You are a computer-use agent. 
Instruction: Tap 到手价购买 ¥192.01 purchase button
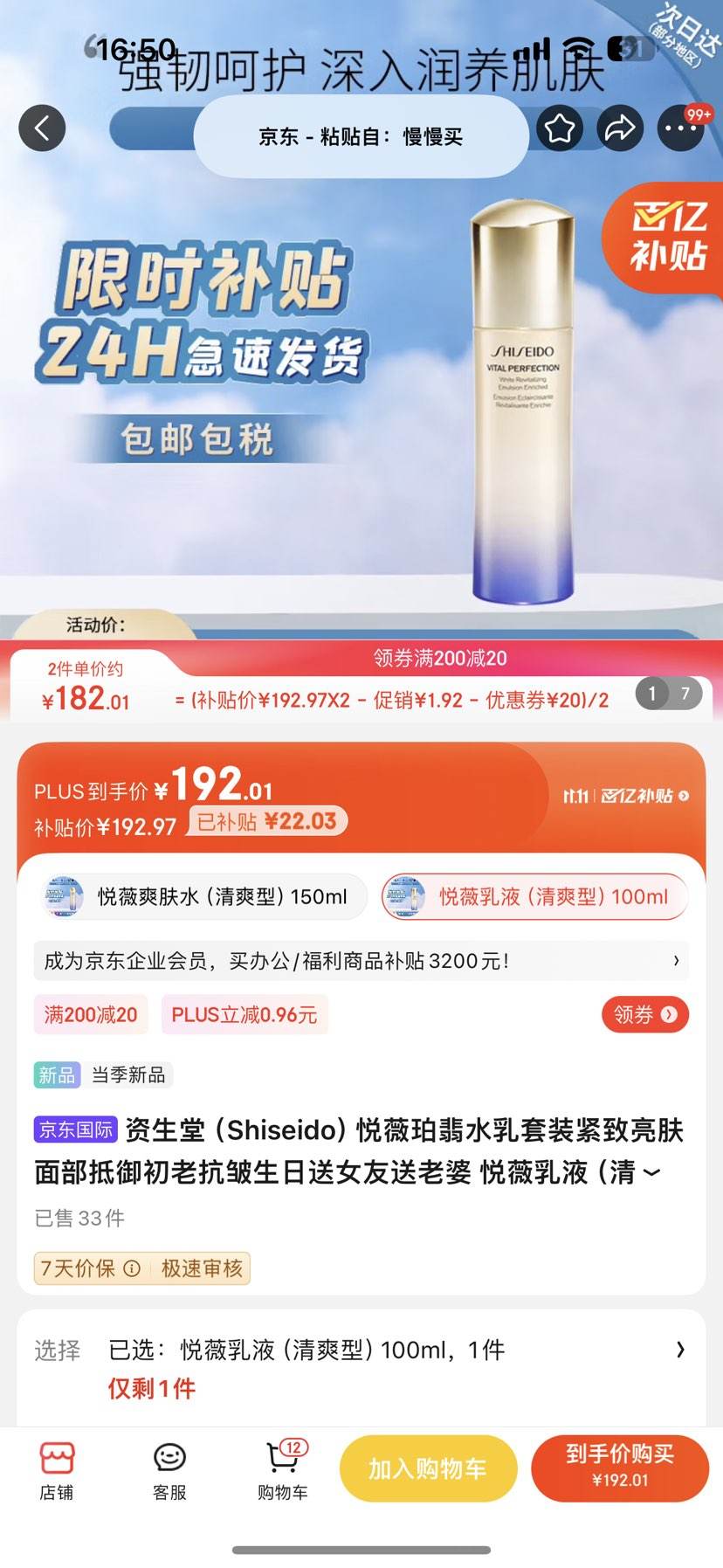[620, 1468]
